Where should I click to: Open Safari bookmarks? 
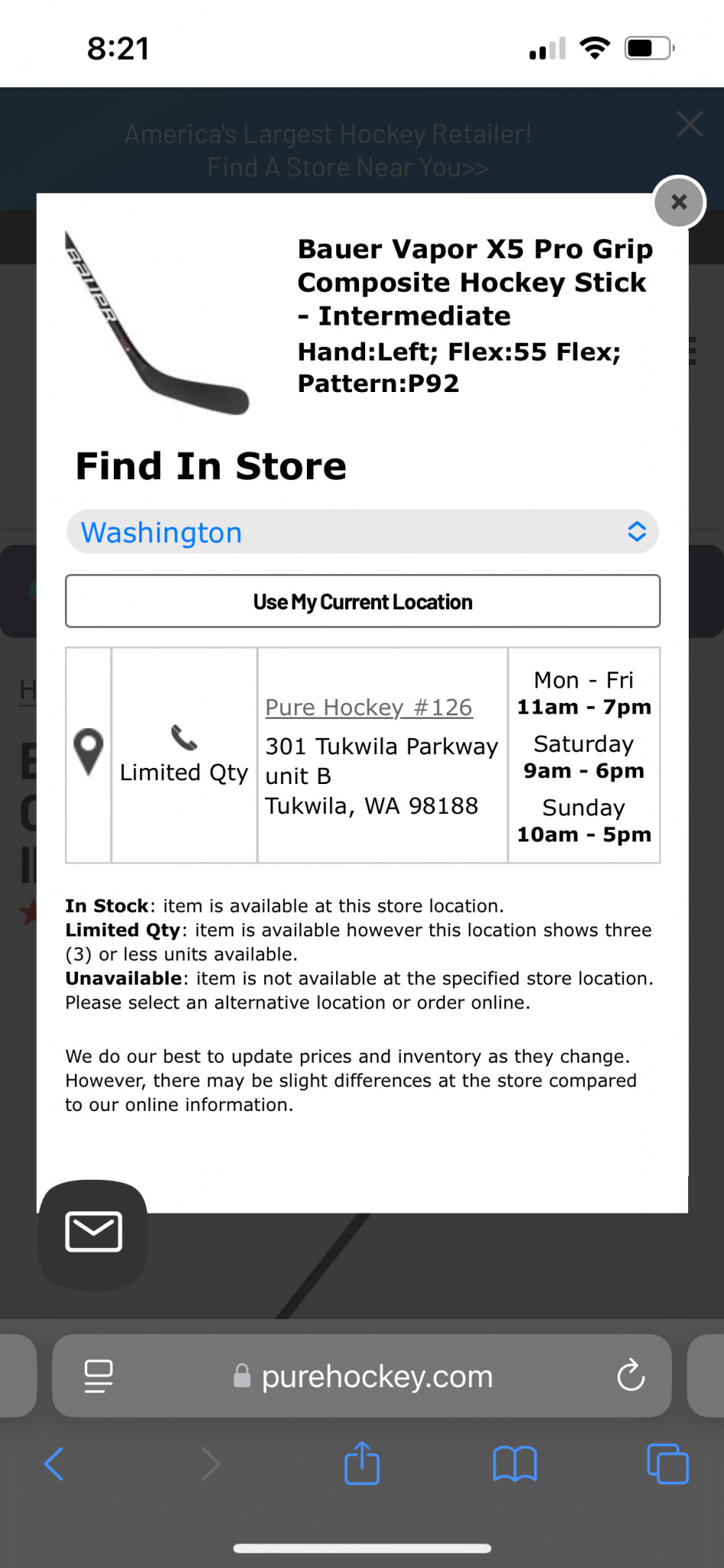coord(515,1465)
